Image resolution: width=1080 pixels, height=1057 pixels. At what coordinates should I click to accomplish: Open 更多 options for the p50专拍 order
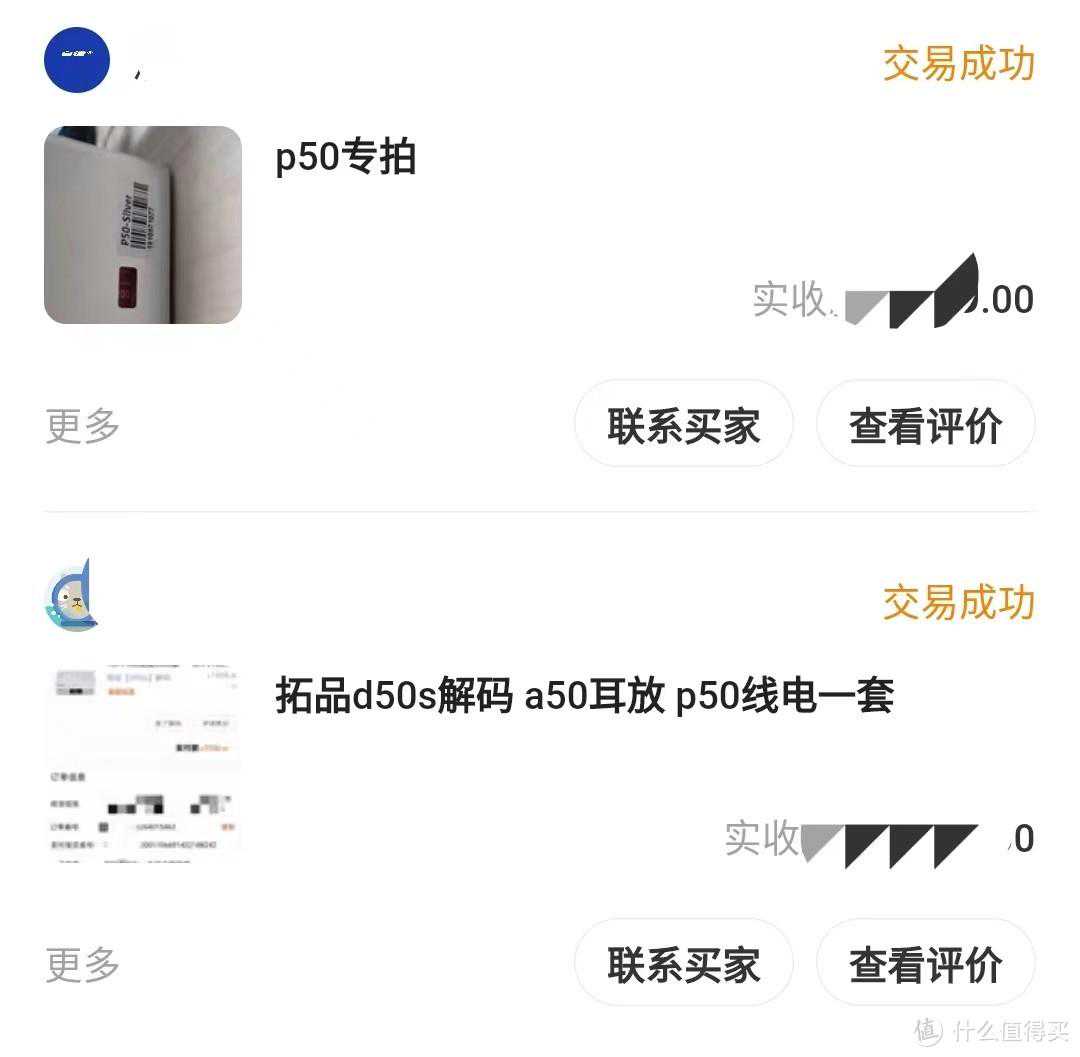82,426
